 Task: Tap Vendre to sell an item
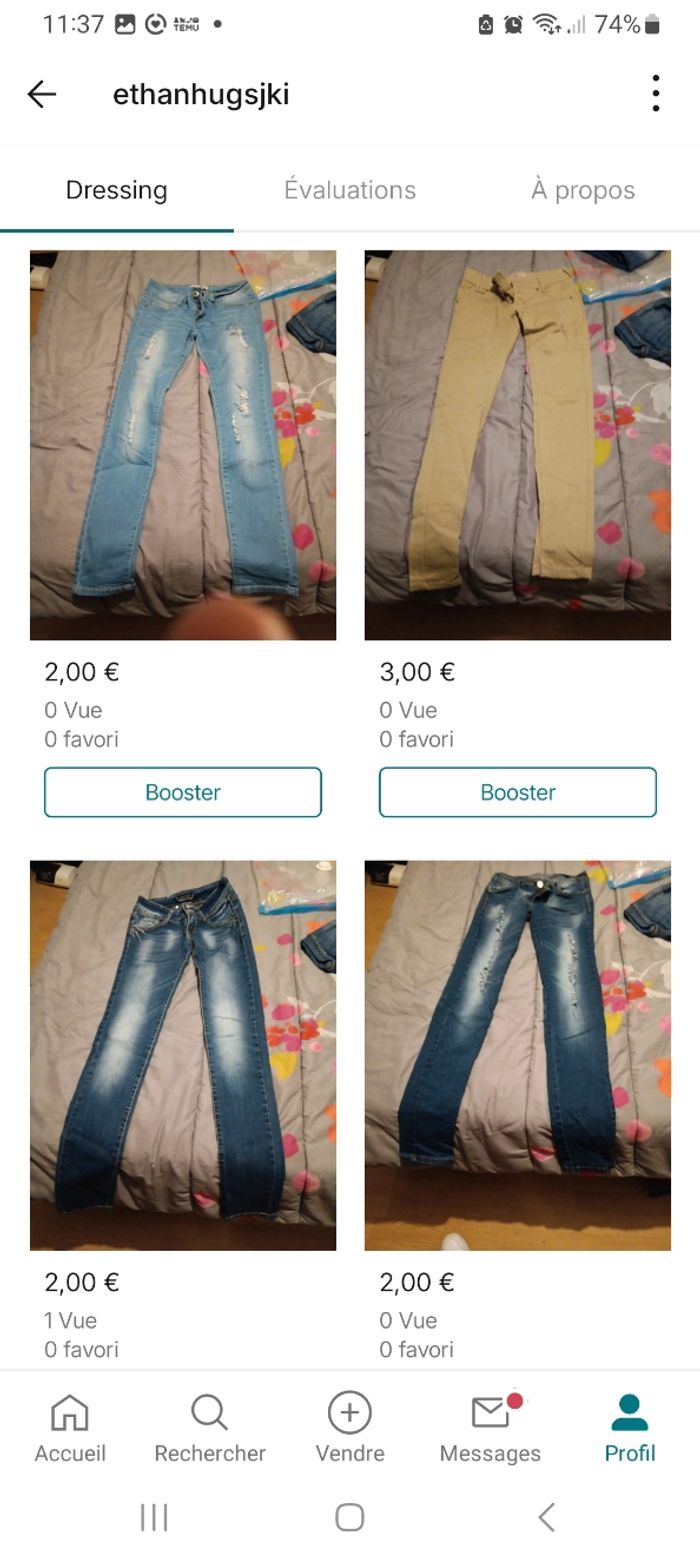click(350, 1430)
